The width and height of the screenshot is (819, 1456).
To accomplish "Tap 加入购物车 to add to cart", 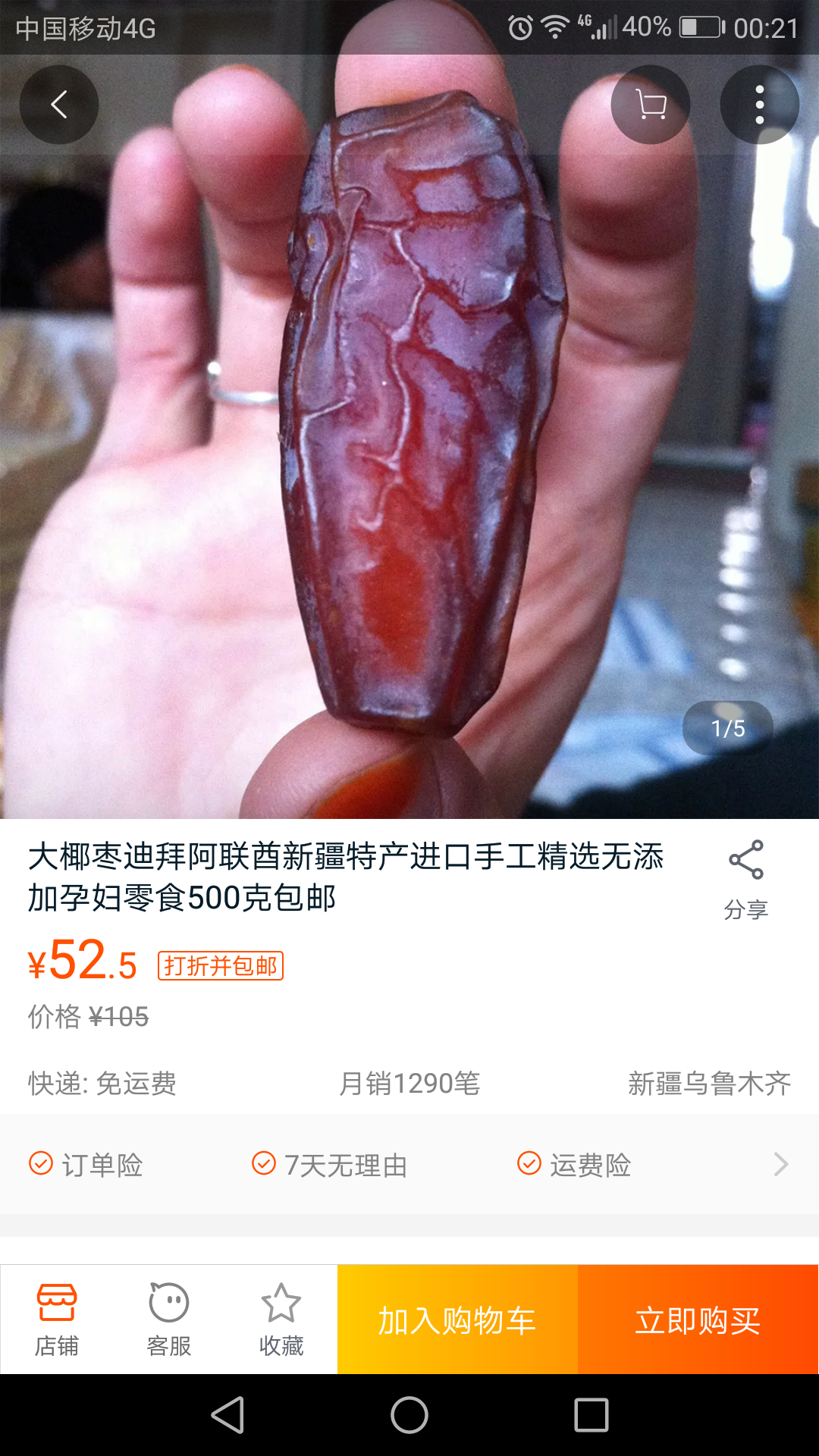I will pyautogui.click(x=457, y=1319).
